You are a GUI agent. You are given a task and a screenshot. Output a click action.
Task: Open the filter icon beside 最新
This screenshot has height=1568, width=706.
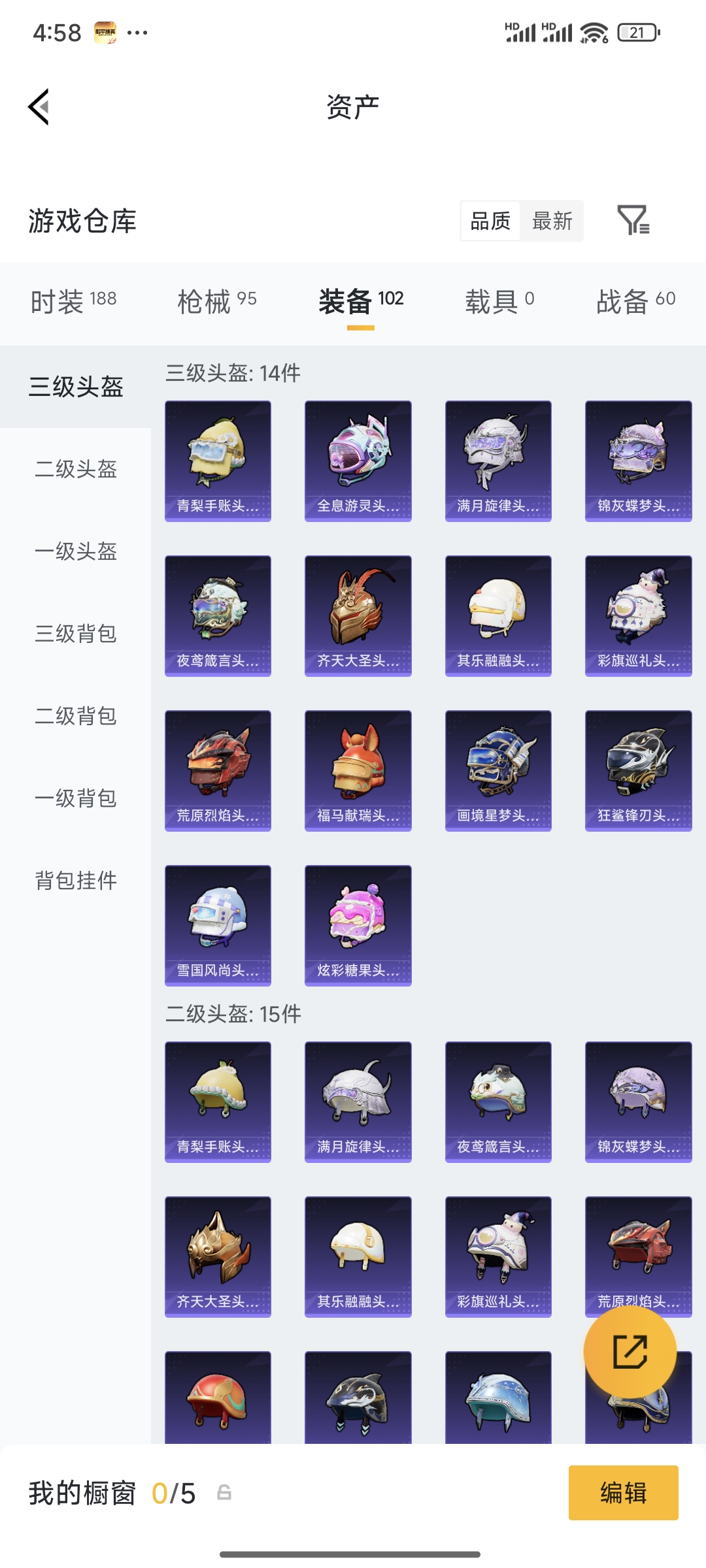(x=633, y=220)
